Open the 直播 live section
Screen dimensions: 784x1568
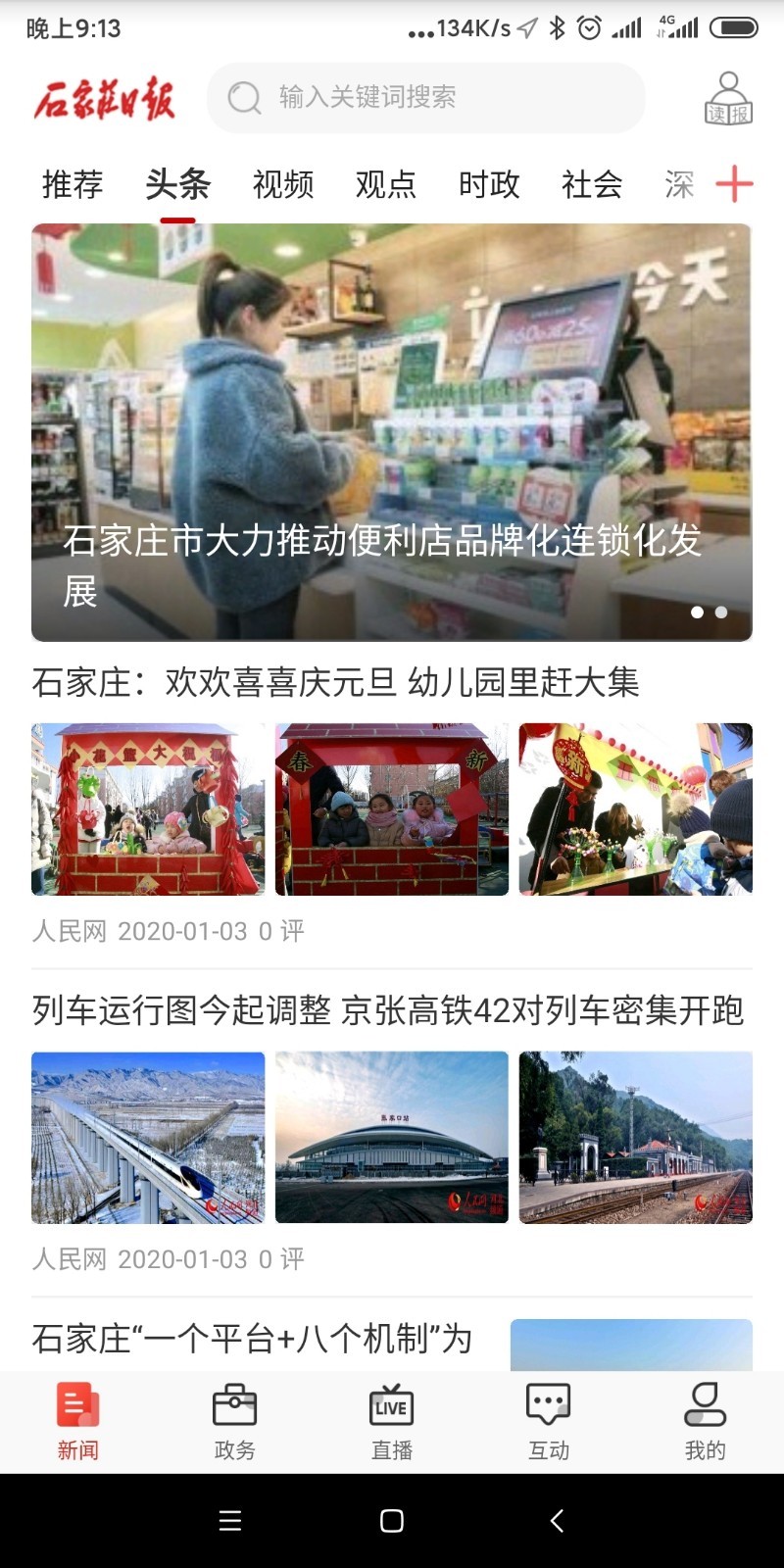pos(391,1421)
